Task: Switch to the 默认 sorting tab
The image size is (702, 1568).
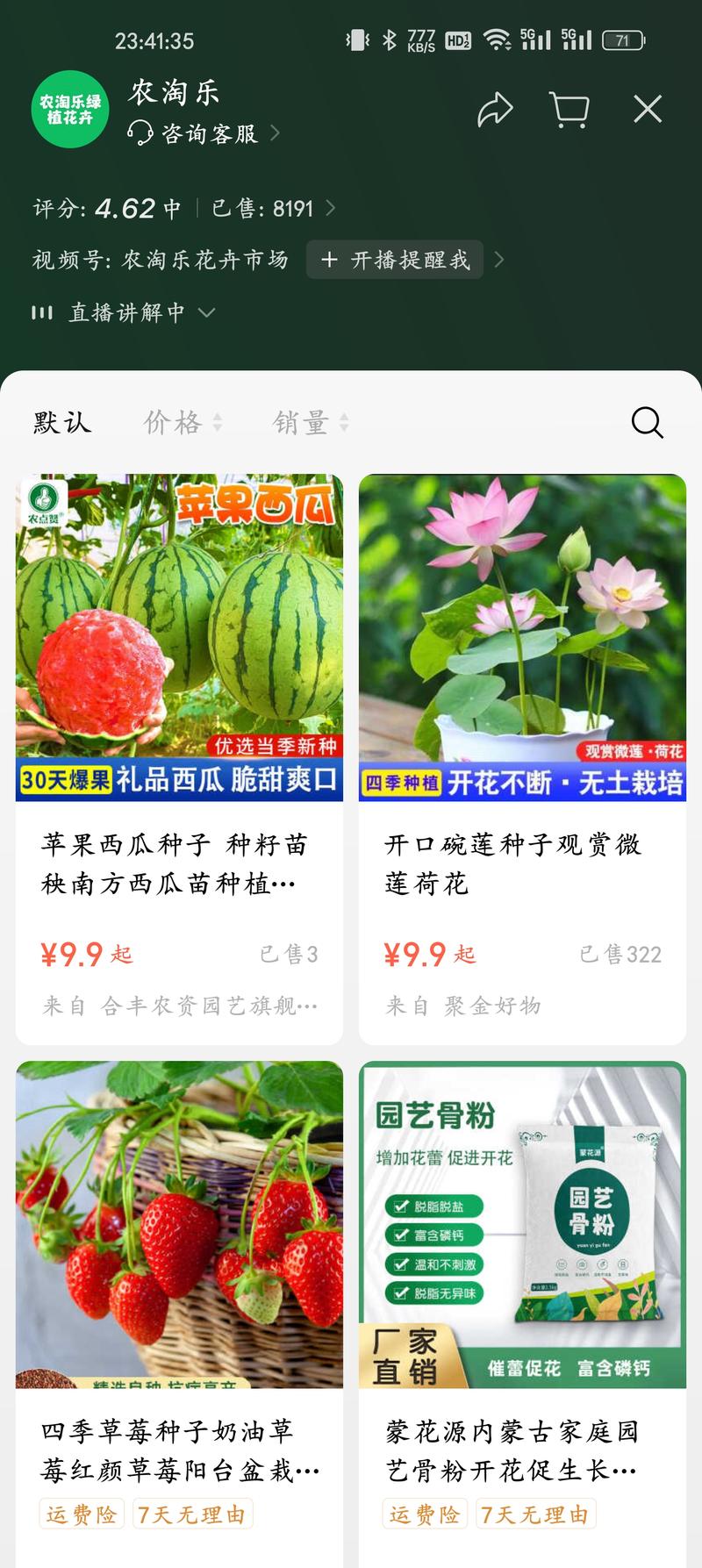Action: tap(63, 422)
